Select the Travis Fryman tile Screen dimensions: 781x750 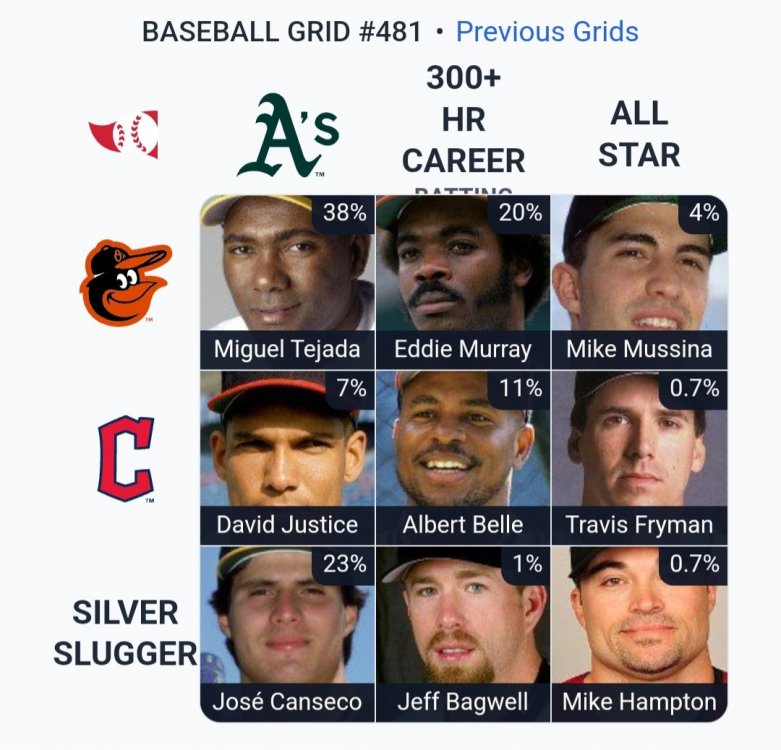pyautogui.click(x=639, y=458)
